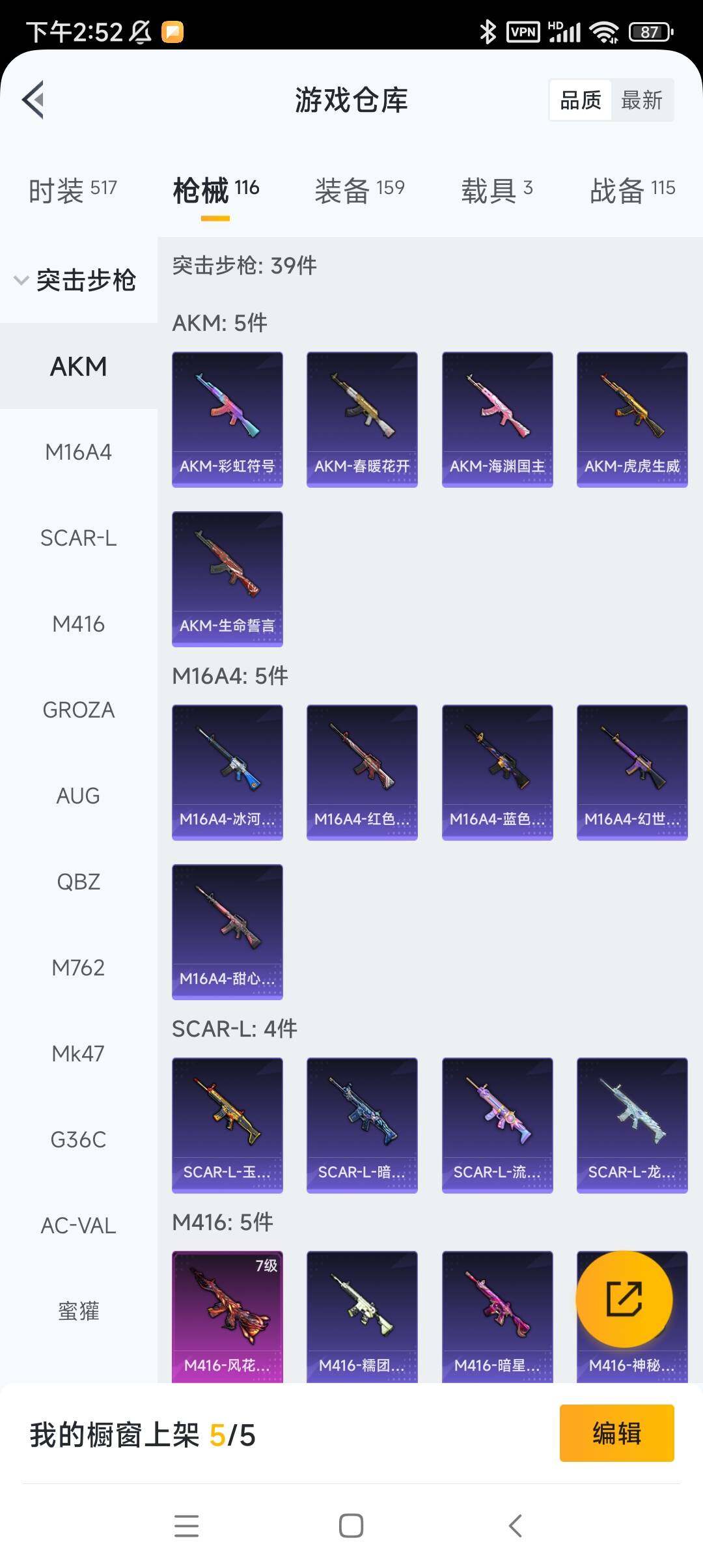The image size is (703, 1568).
Task: Open the M16A4-冰河 skin tile
Action: (x=227, y=772)
